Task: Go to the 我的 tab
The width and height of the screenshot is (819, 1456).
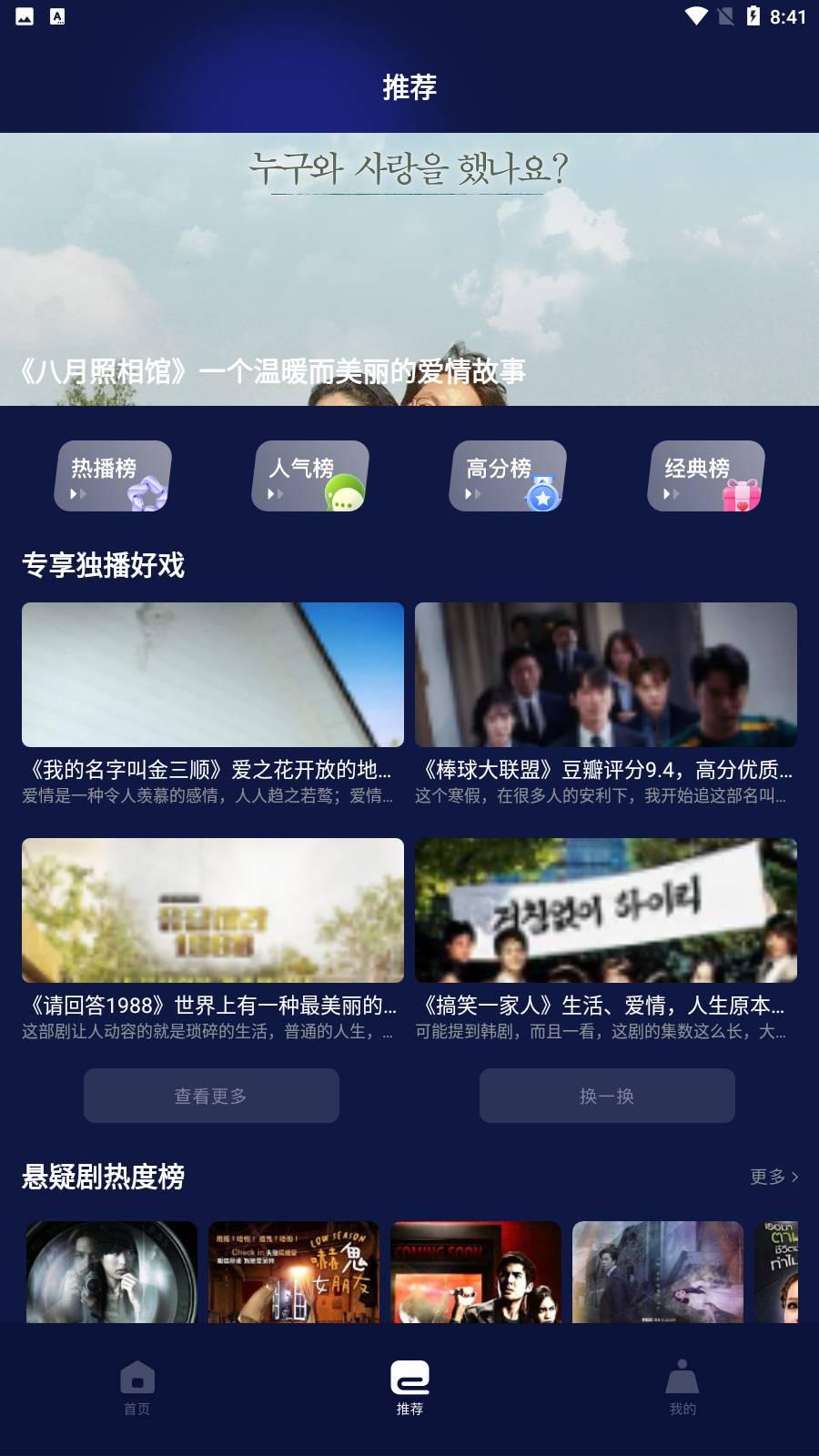Action: 682,1388
